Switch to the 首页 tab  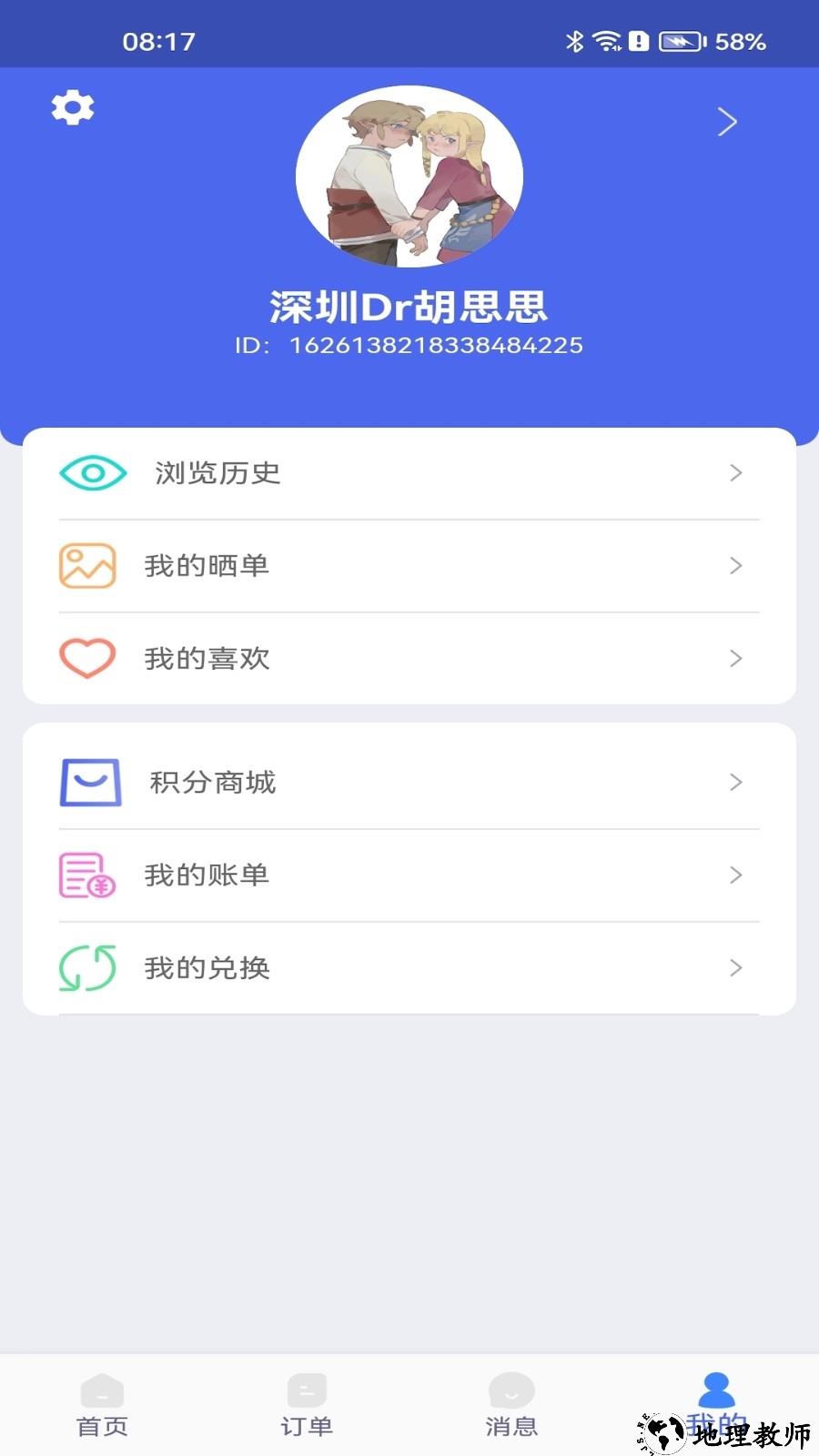pos(102,1406)
